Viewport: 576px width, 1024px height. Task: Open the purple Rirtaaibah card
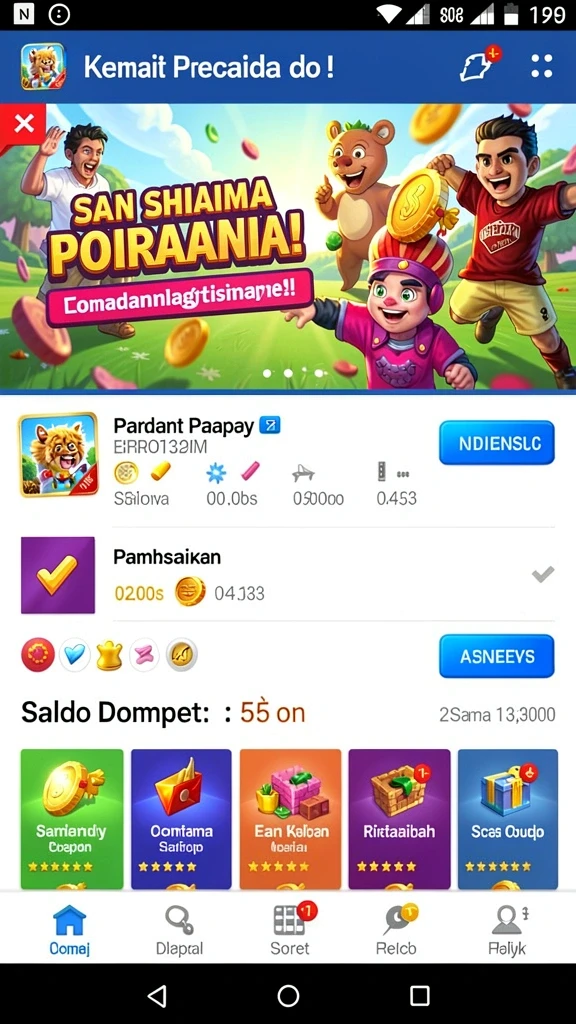coord(399,819)
